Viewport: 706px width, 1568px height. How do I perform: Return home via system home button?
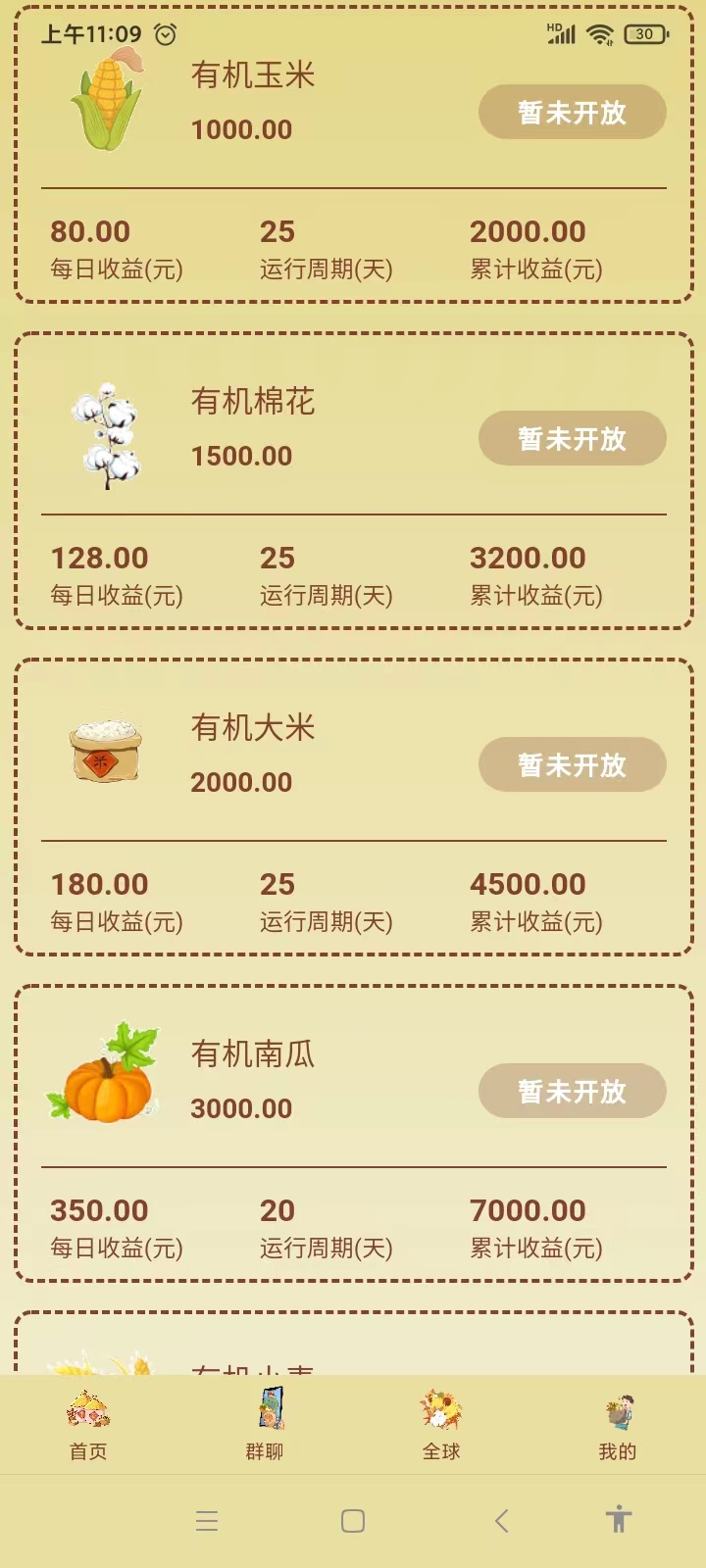[x=353, y=1521]
